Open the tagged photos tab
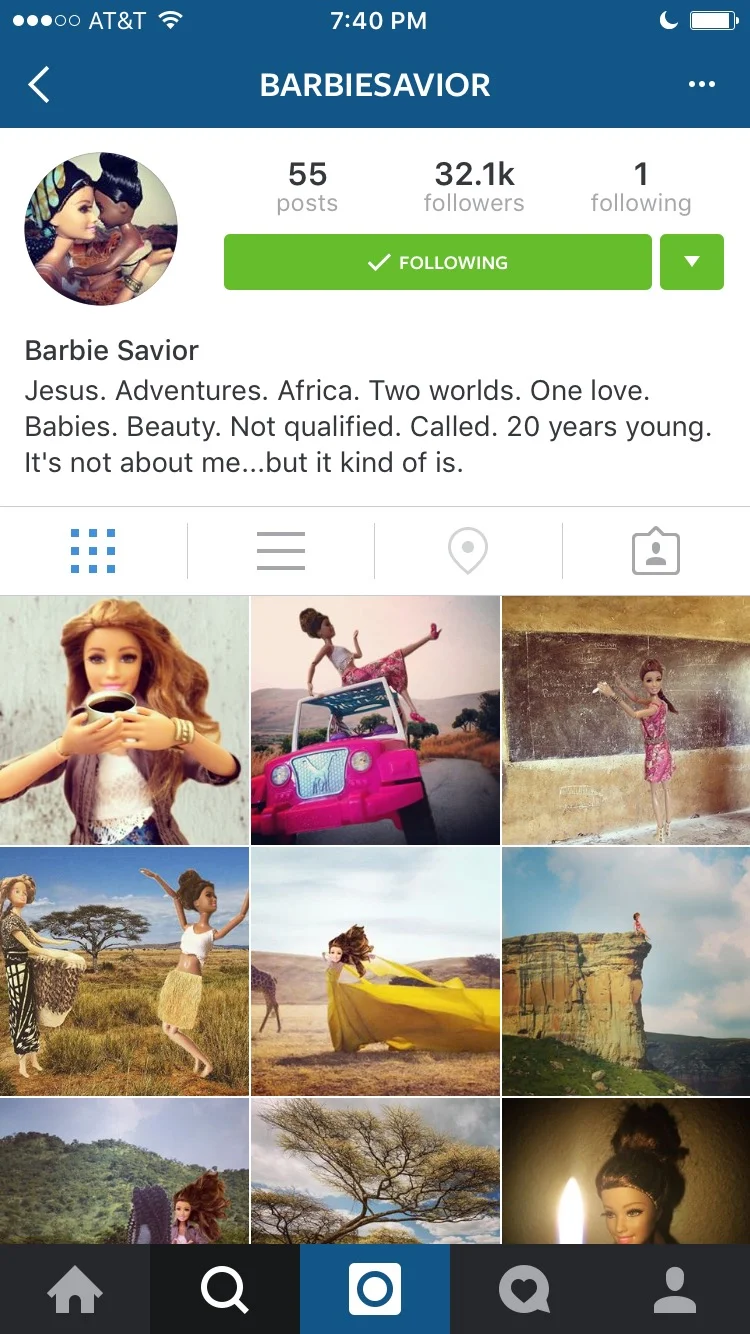 656,551
